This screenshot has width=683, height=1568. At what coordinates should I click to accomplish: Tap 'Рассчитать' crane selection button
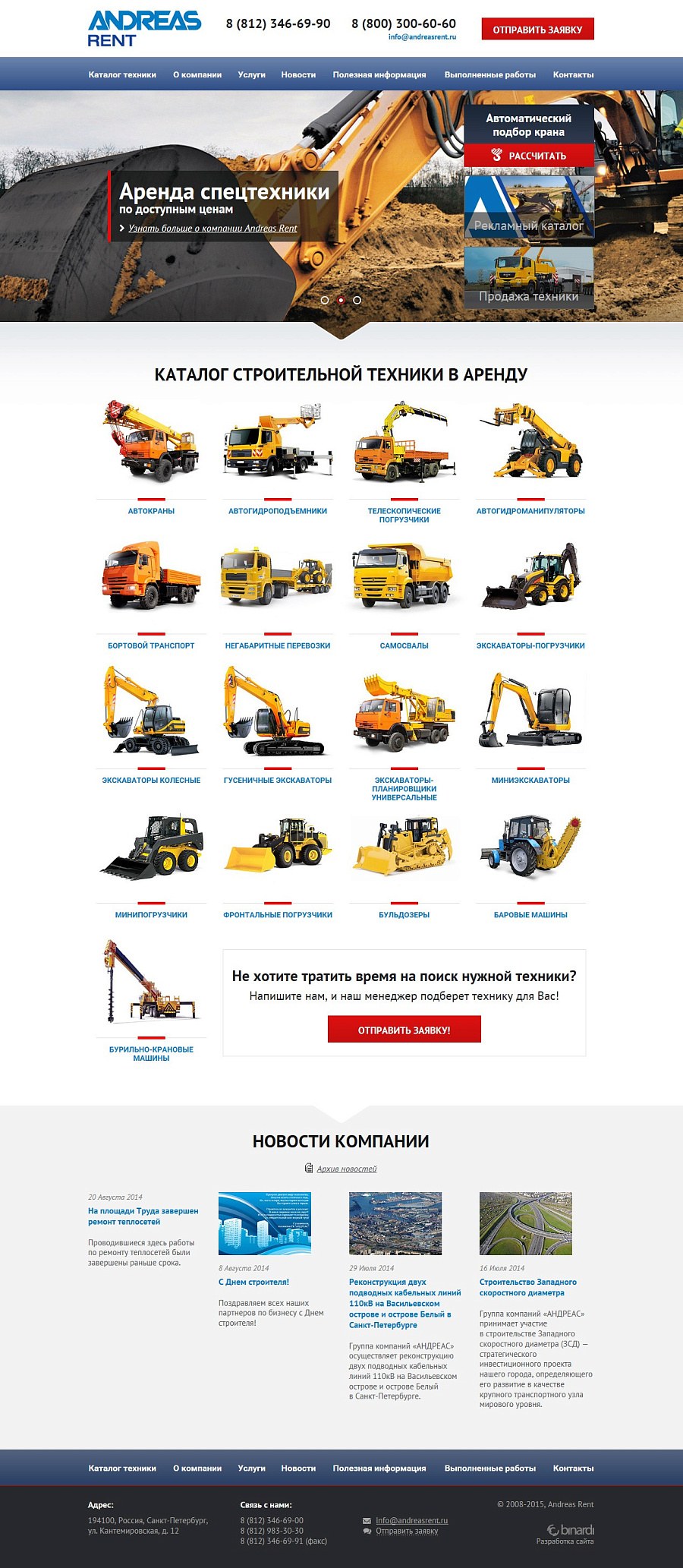pos(529,156)
